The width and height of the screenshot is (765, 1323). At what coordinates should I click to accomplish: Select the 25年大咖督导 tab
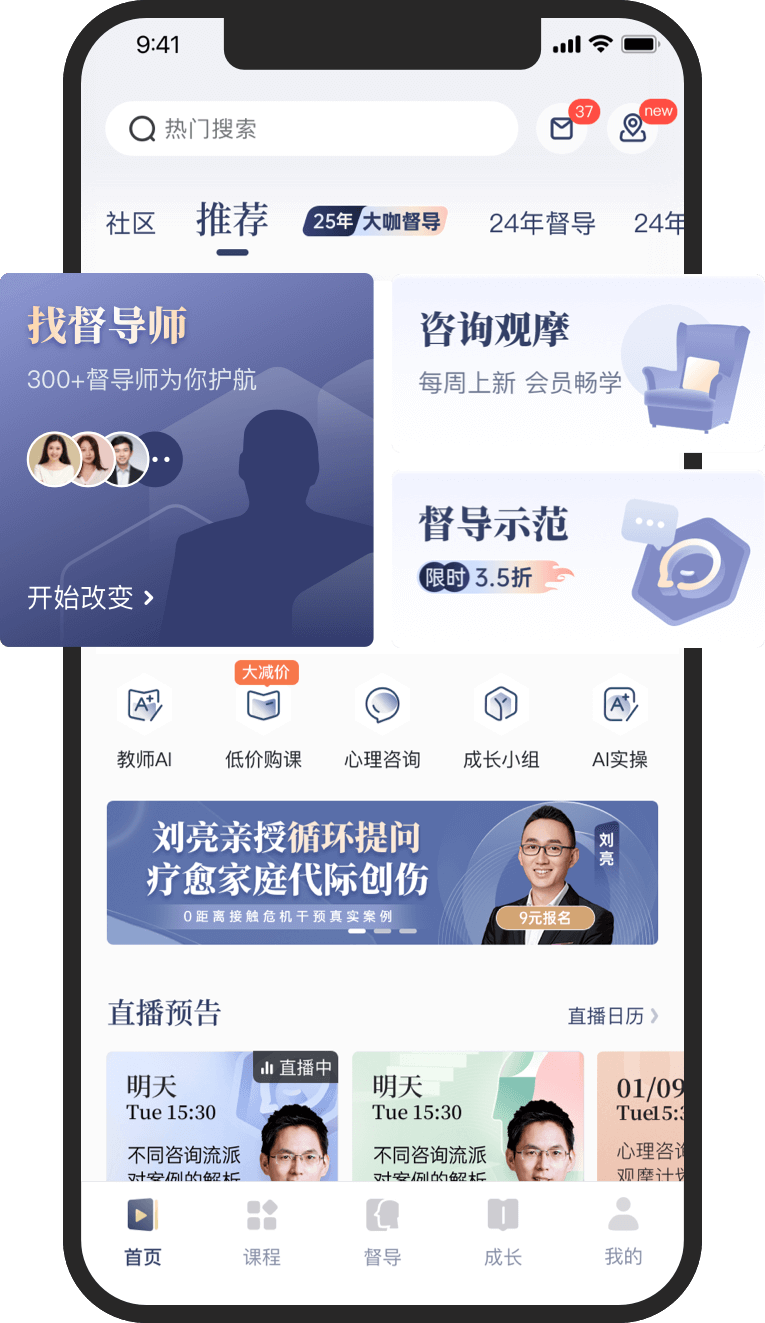[375, 221]
